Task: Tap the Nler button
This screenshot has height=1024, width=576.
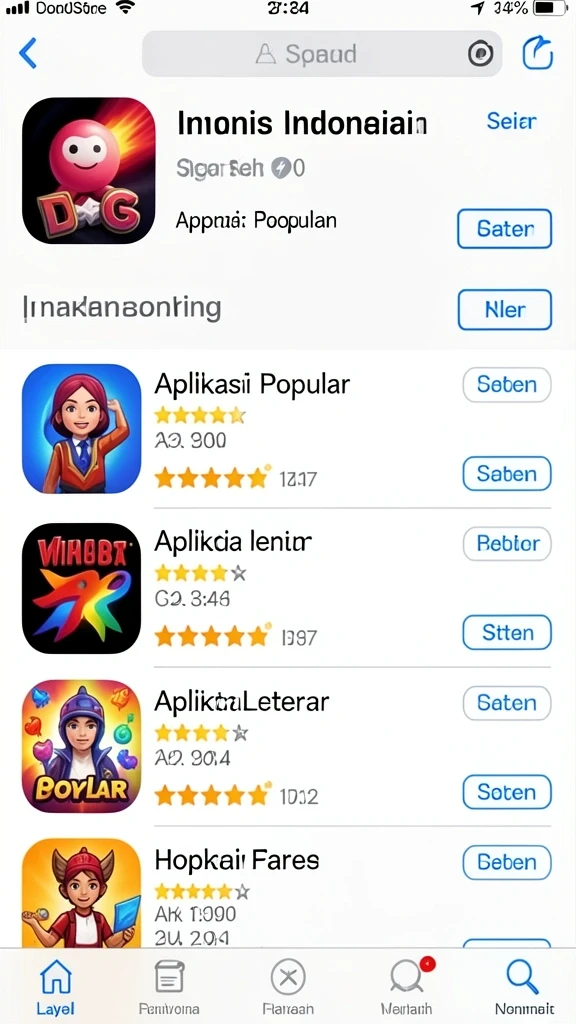Action: click(x=504, y=310)
